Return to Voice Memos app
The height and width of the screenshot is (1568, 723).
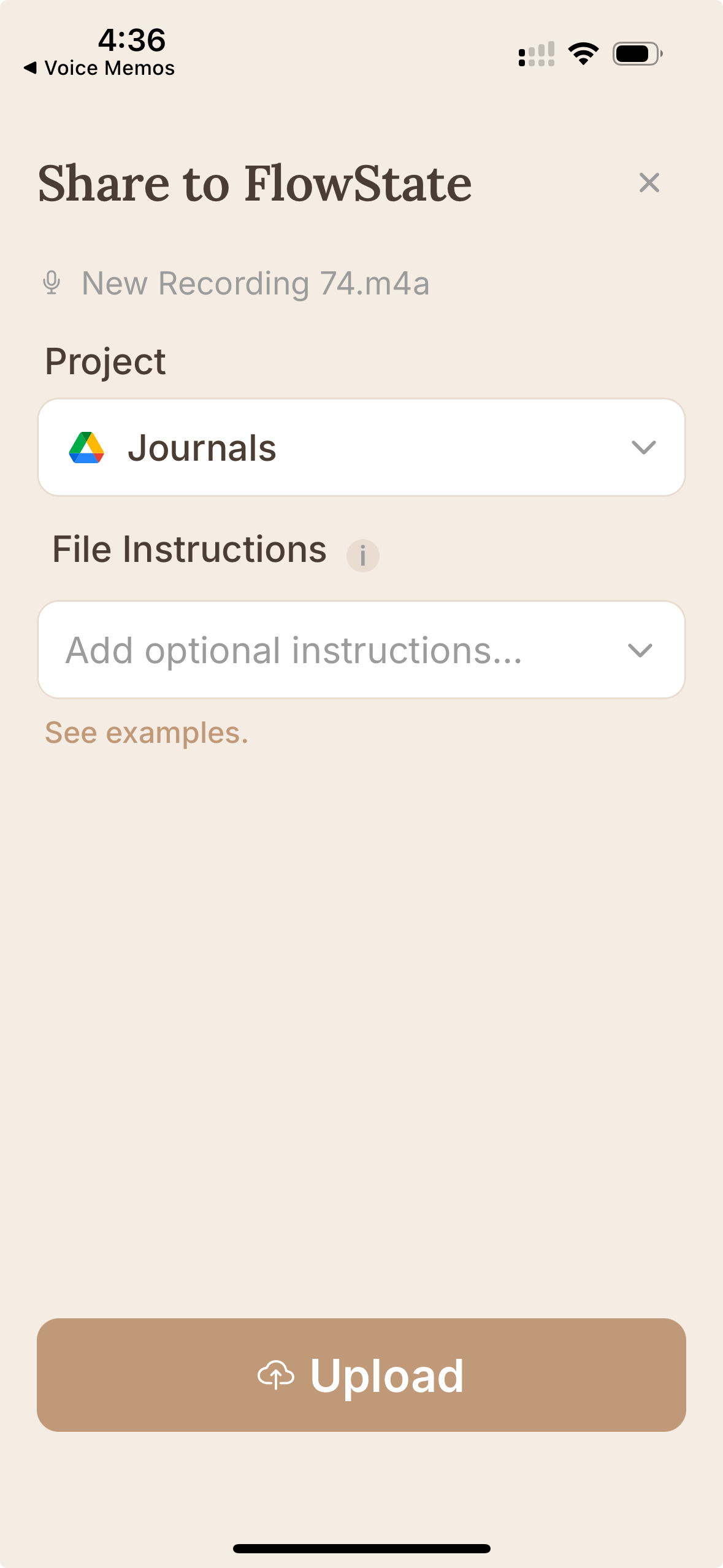coord(99,68)
